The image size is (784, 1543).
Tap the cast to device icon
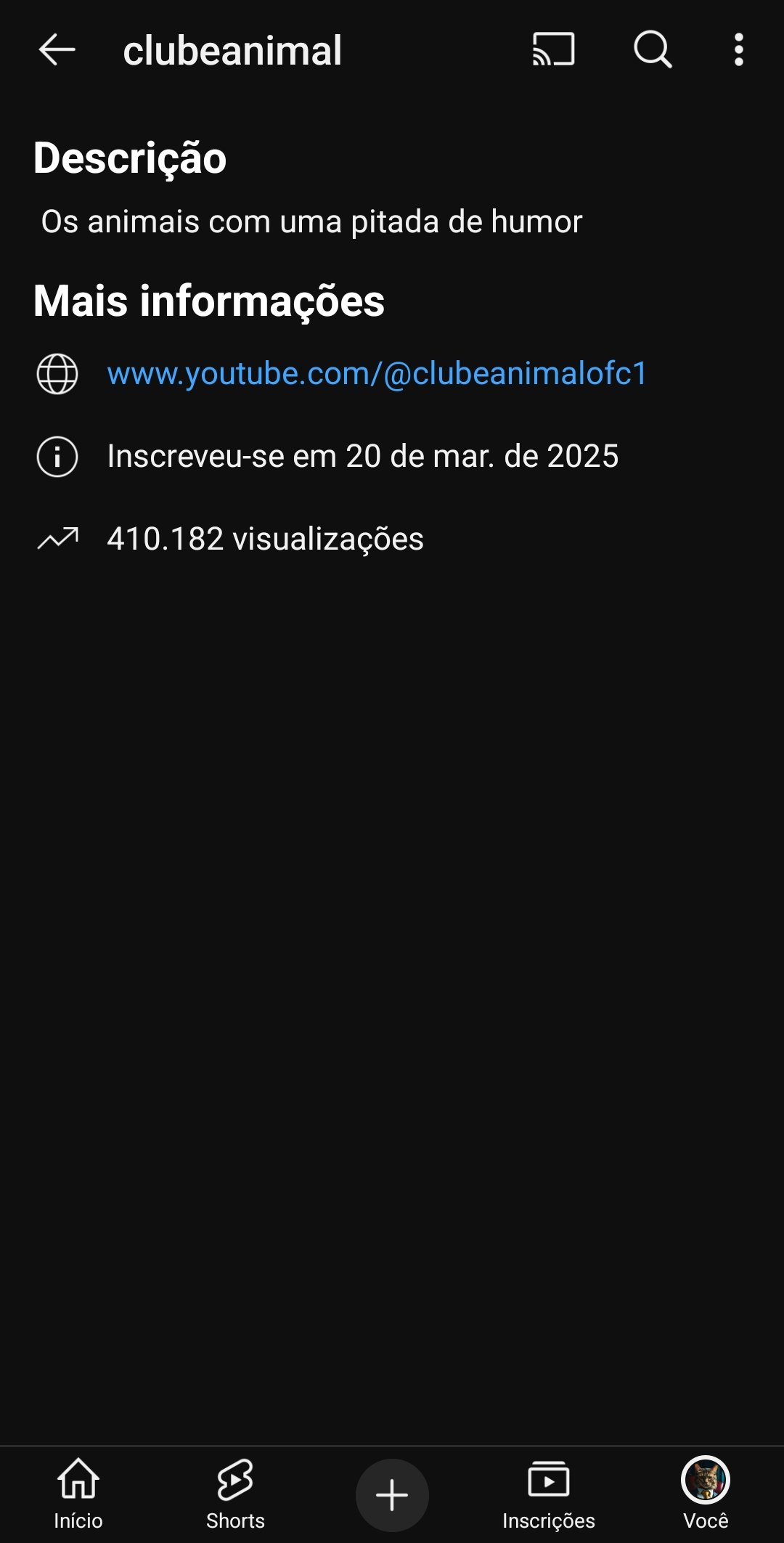point(553,49)
